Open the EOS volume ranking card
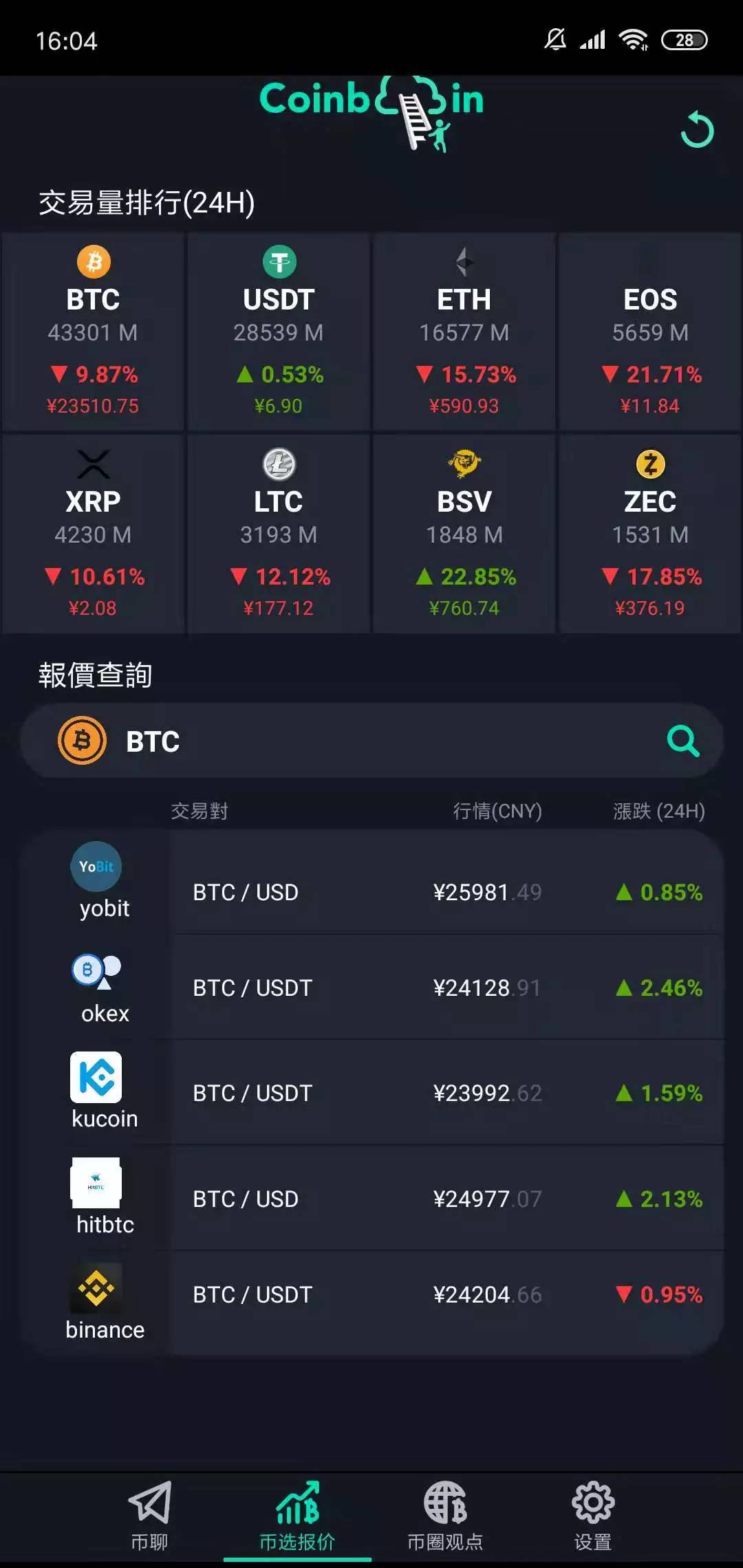 pyautogui.click(x=650, y=331)
